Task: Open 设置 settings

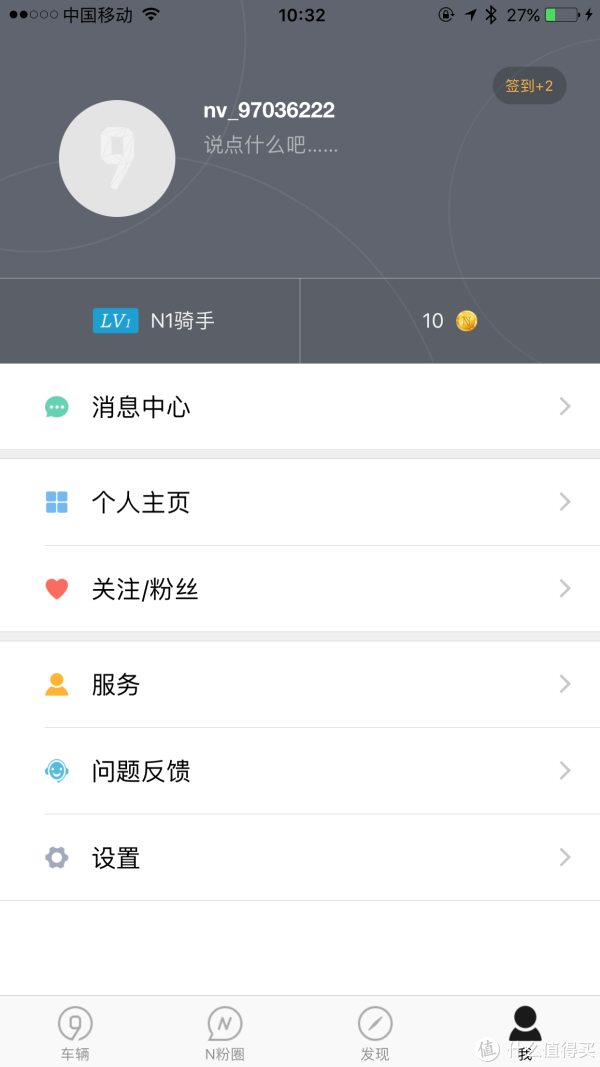Action: (x=300, y=857)
